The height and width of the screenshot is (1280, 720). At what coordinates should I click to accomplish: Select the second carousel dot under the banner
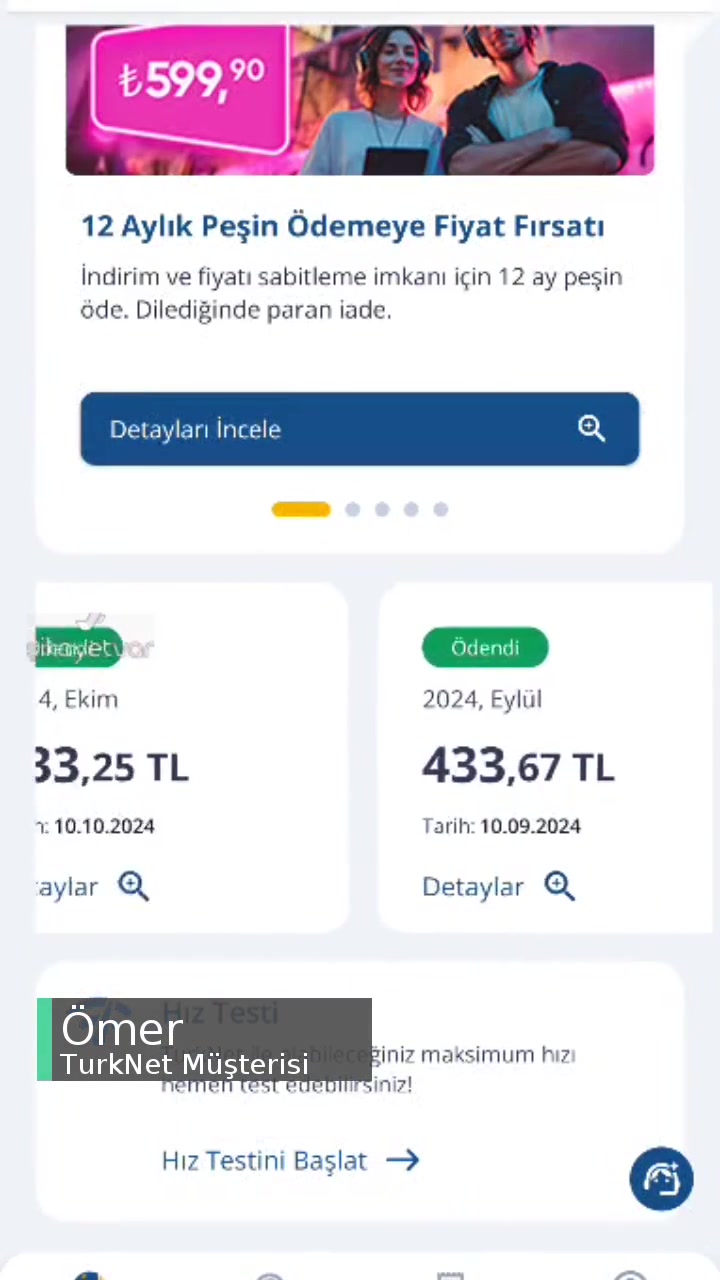pyautogui.click(x=352, y=510)
